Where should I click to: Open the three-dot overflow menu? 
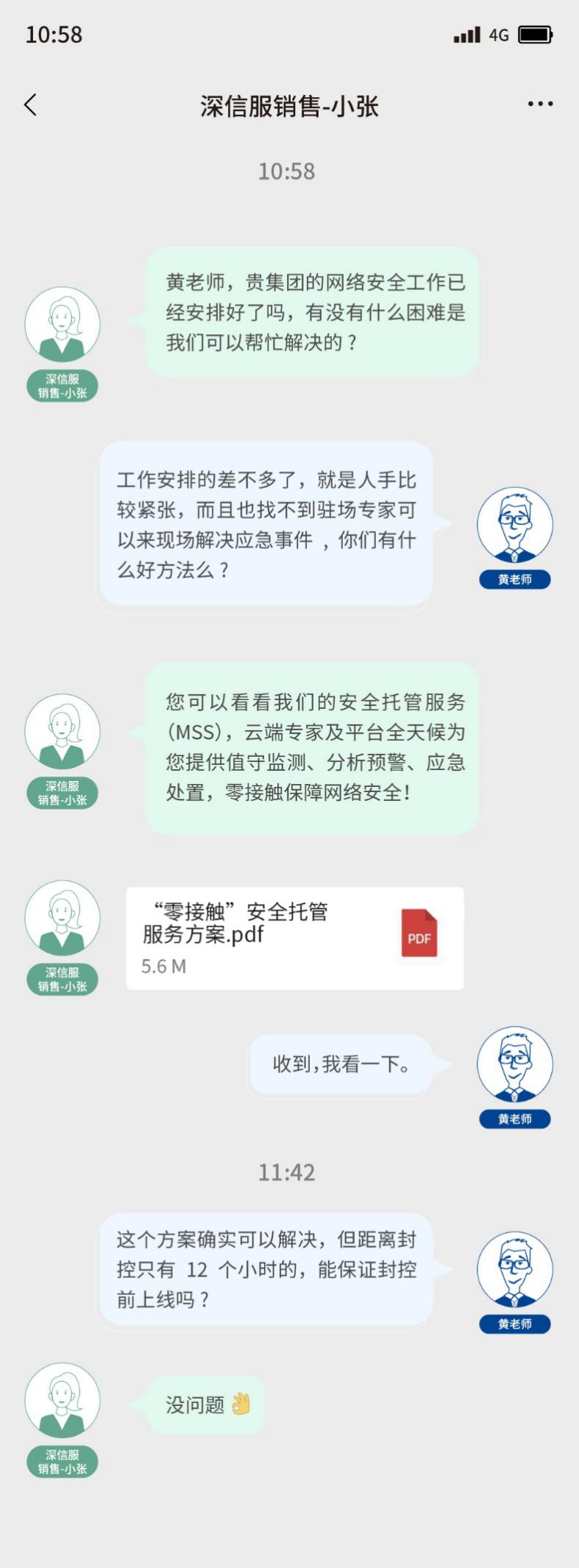540,105
